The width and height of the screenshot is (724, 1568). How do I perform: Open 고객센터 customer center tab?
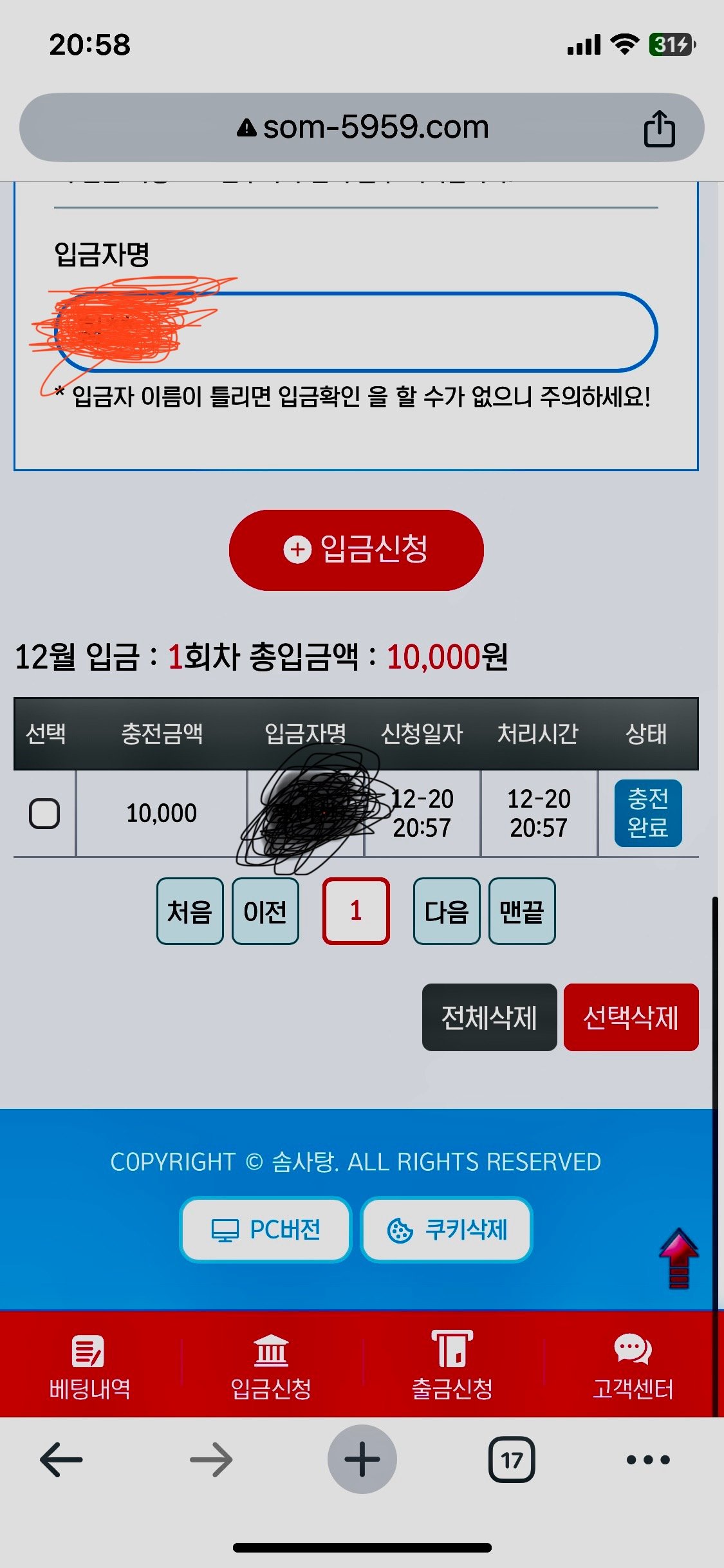(633, 1365)
